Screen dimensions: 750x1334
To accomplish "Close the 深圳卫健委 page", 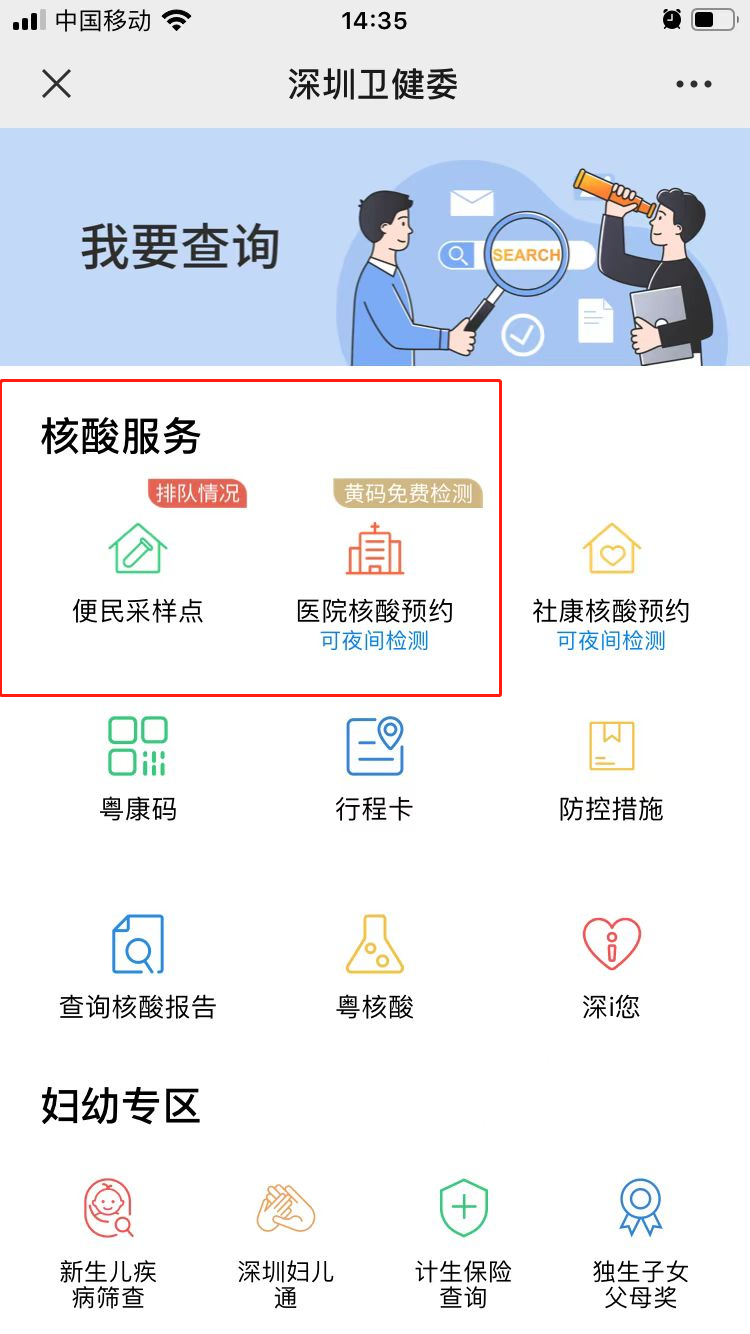I will [57, 84].
